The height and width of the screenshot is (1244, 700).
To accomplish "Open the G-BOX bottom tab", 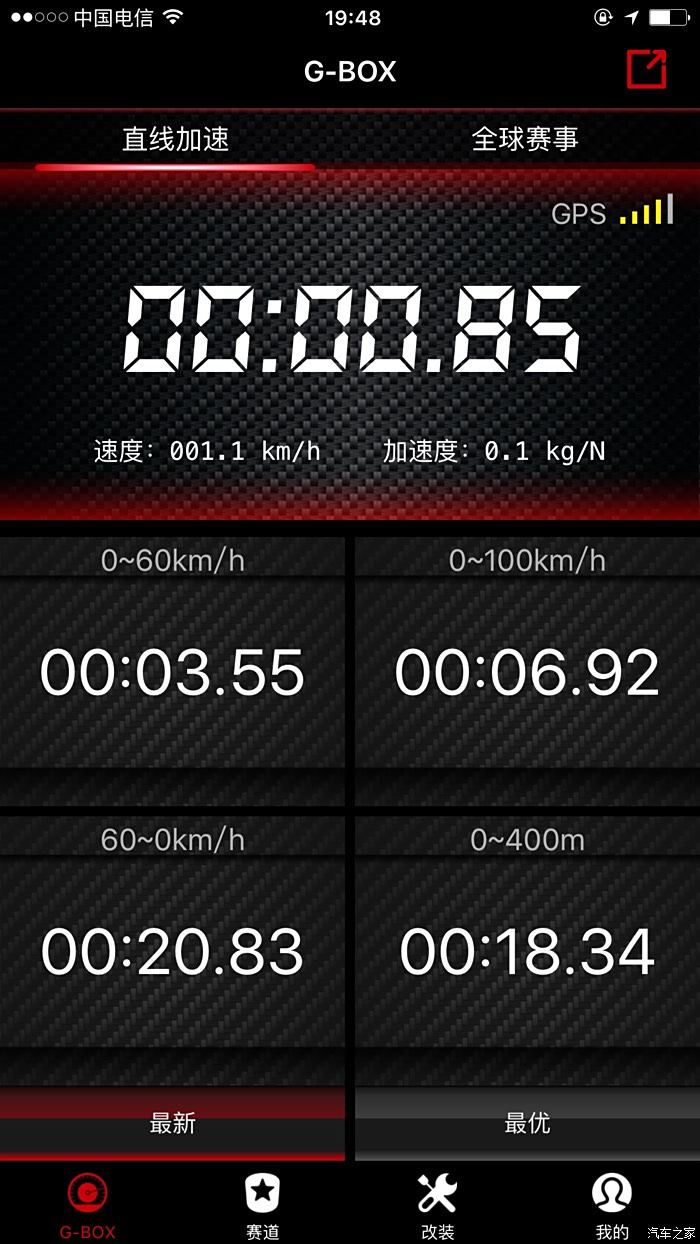I will 87,1205.
